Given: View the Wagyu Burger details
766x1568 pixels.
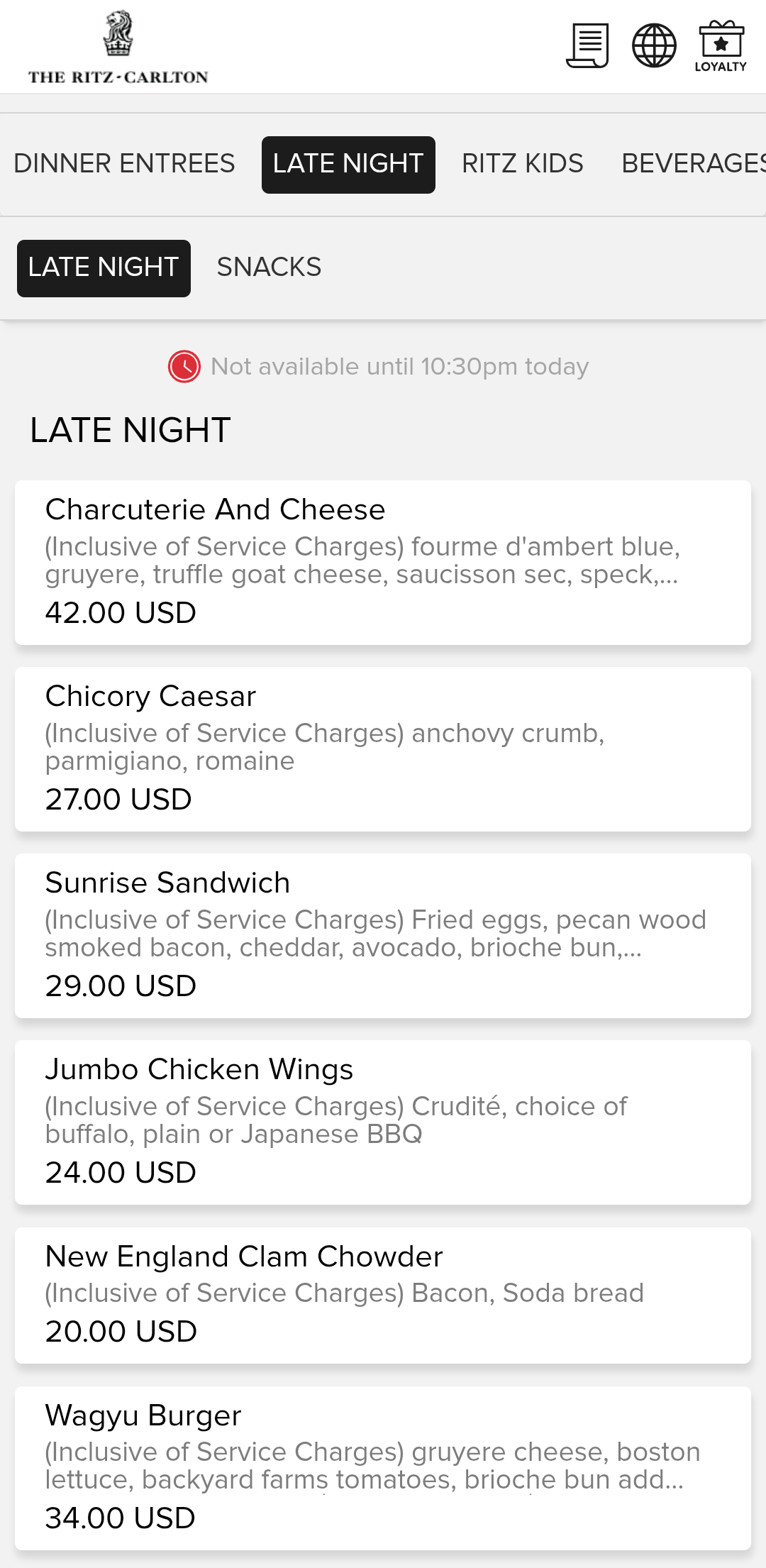Looking at the screenshot, I should (383, 1467).
